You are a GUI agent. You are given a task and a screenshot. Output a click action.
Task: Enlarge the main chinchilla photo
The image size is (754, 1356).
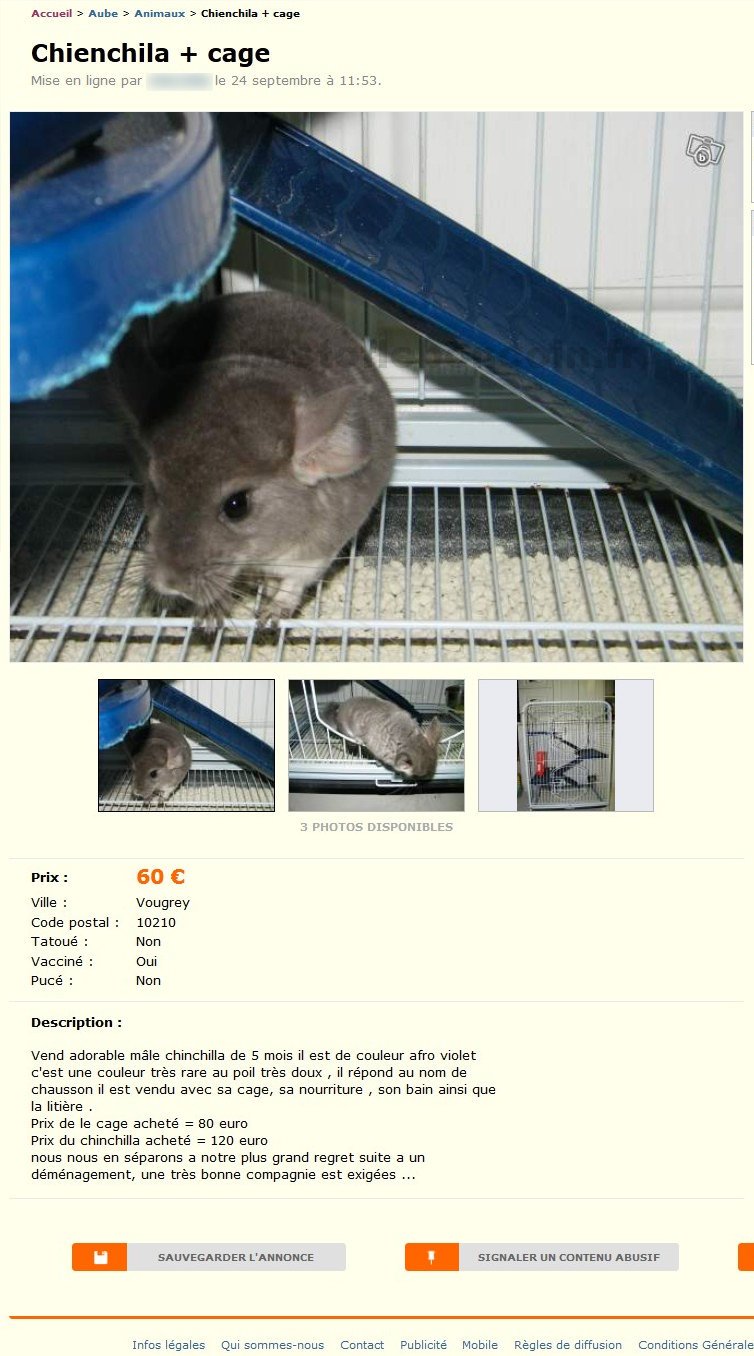pyautogui.click(x=376, y=387)
